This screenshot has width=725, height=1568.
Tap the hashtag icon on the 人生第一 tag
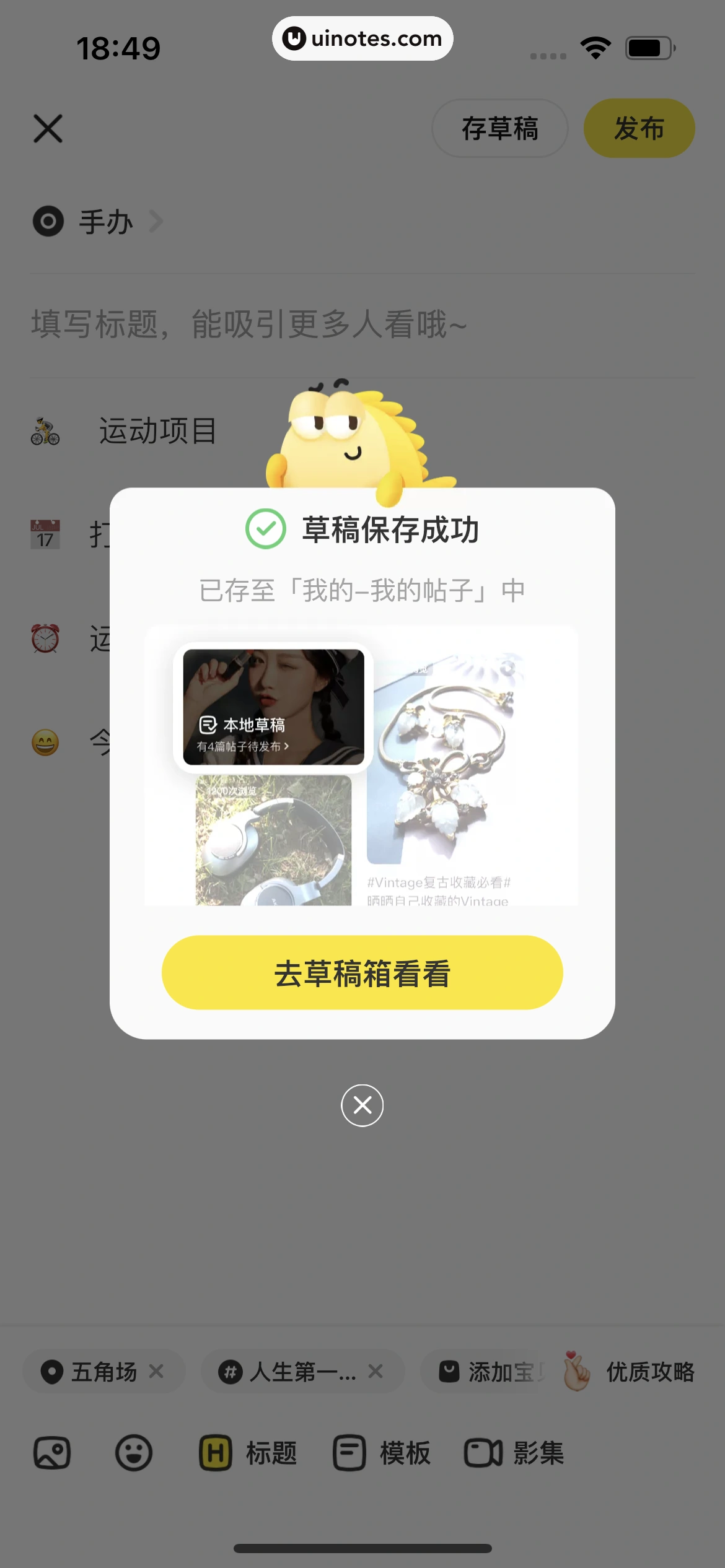[x=229, y=1371]
